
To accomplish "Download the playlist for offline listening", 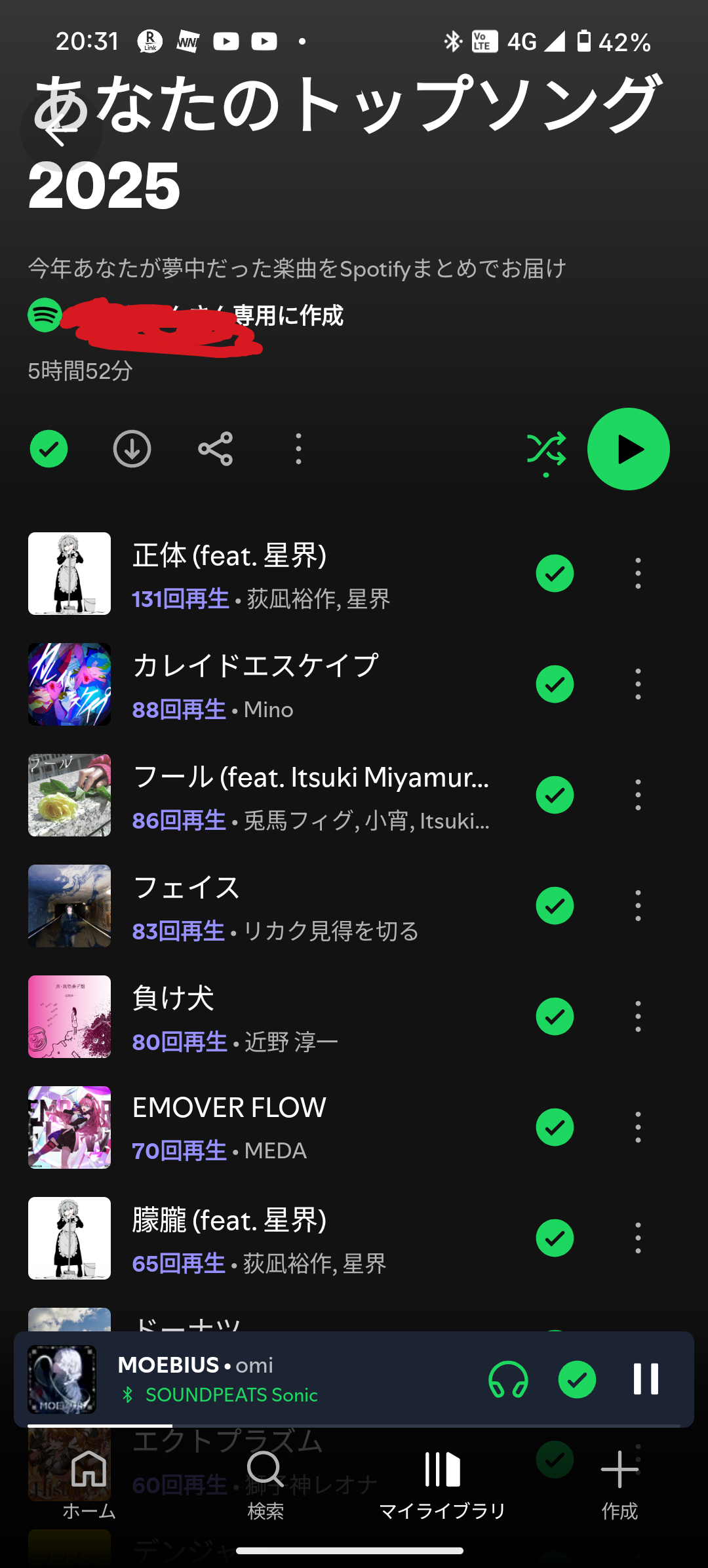I will 132,449.
